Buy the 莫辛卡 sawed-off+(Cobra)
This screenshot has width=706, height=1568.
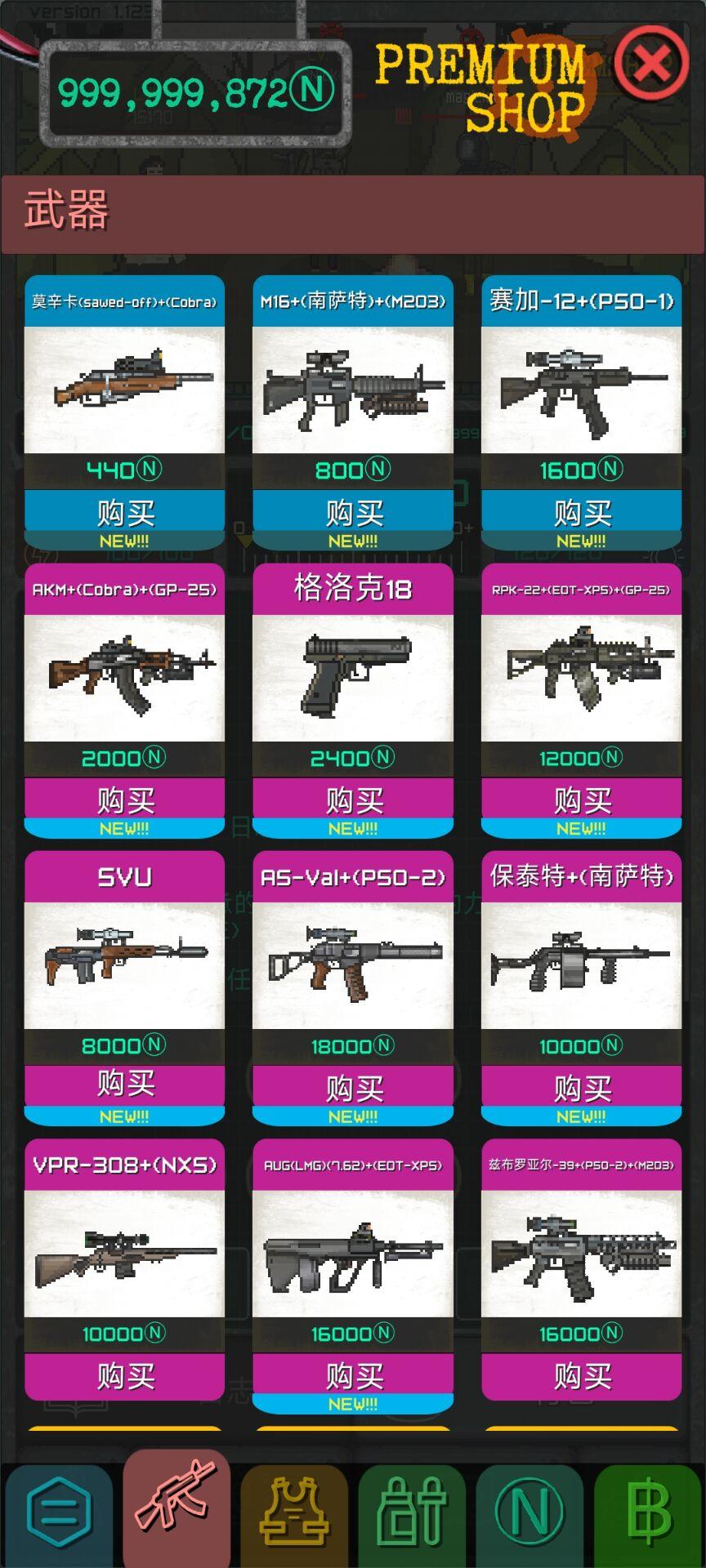pos(124,513)
